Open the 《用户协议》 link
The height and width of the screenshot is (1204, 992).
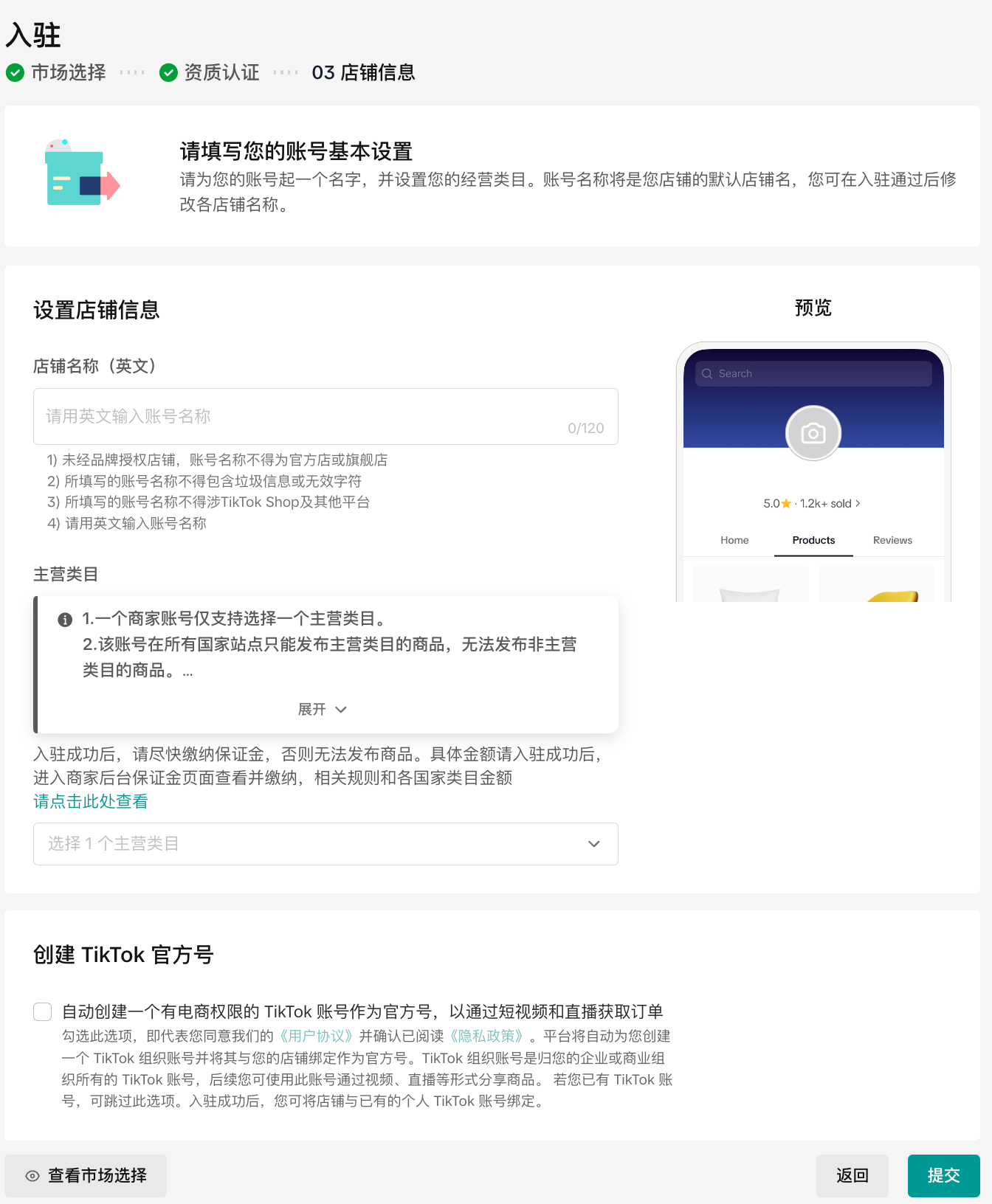[317, 1036]
